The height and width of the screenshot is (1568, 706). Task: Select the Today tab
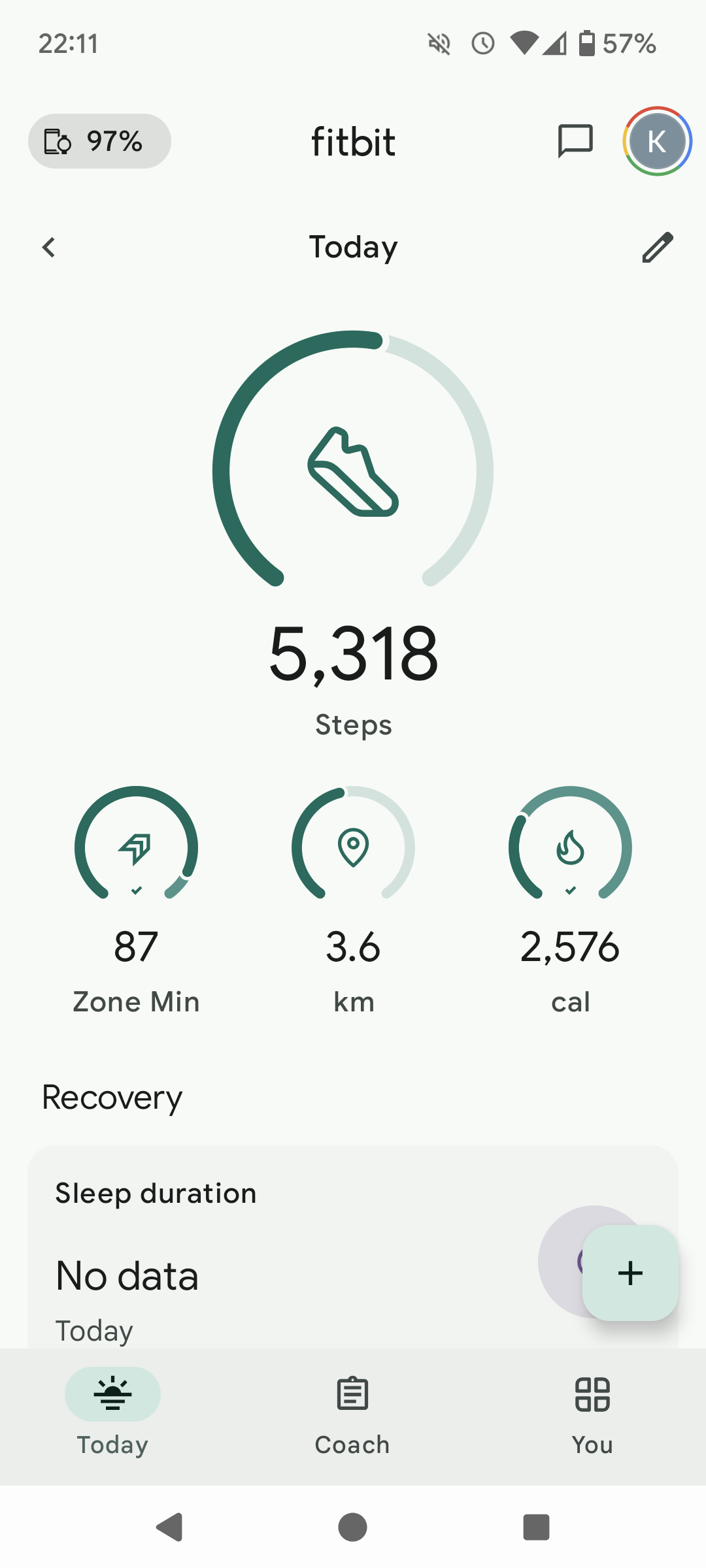pos(112,1416)
